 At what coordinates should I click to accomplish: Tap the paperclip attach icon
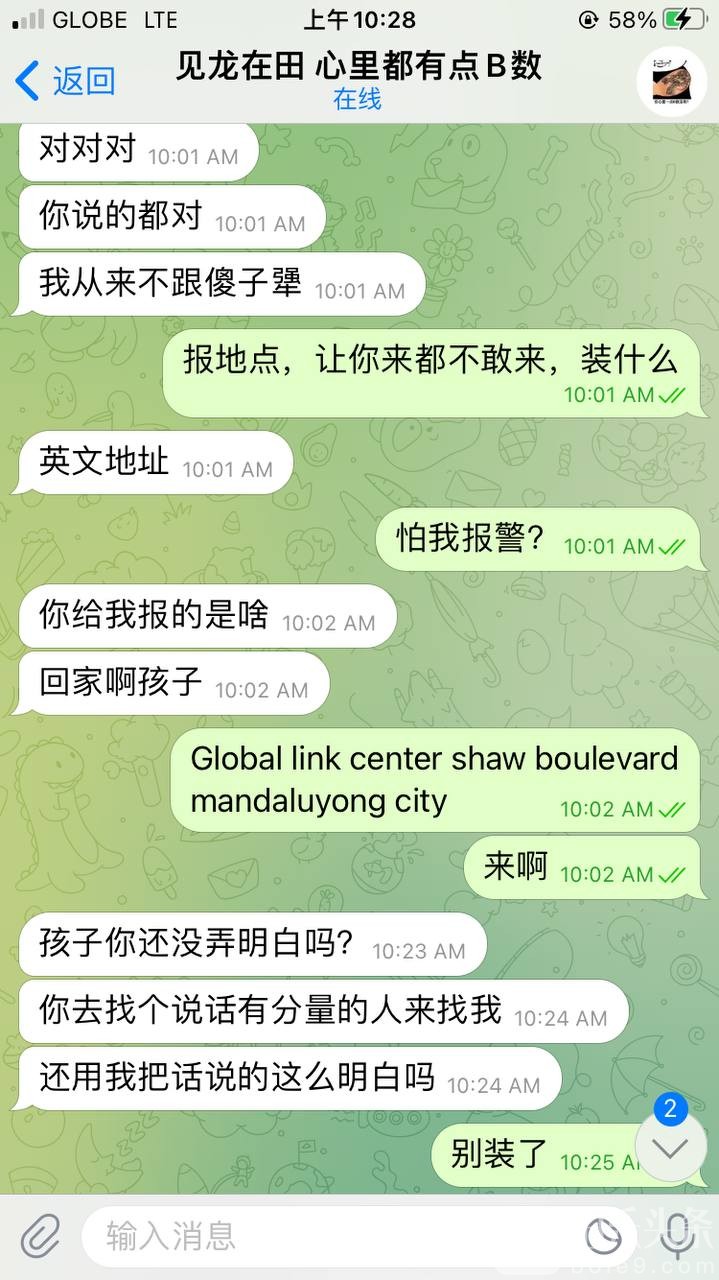(x=40, y=1236)
